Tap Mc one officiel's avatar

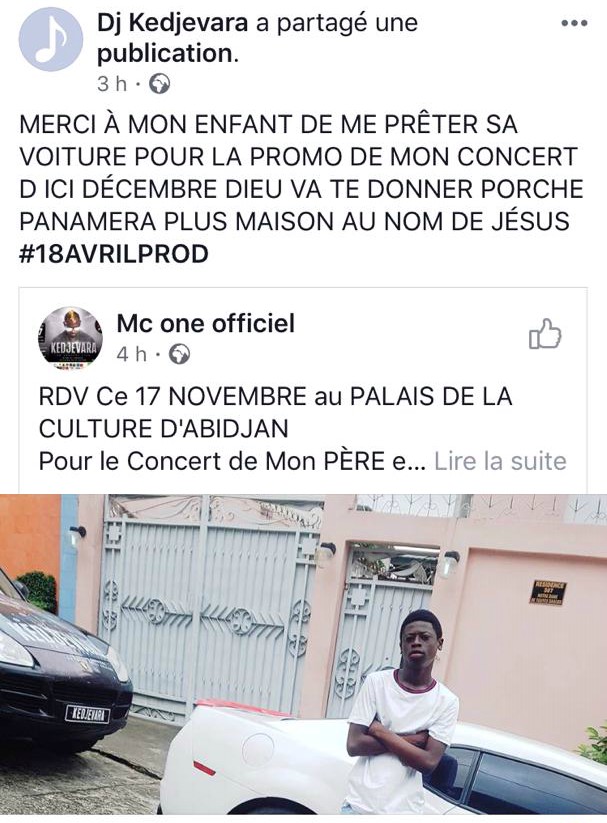coord(70,338)
